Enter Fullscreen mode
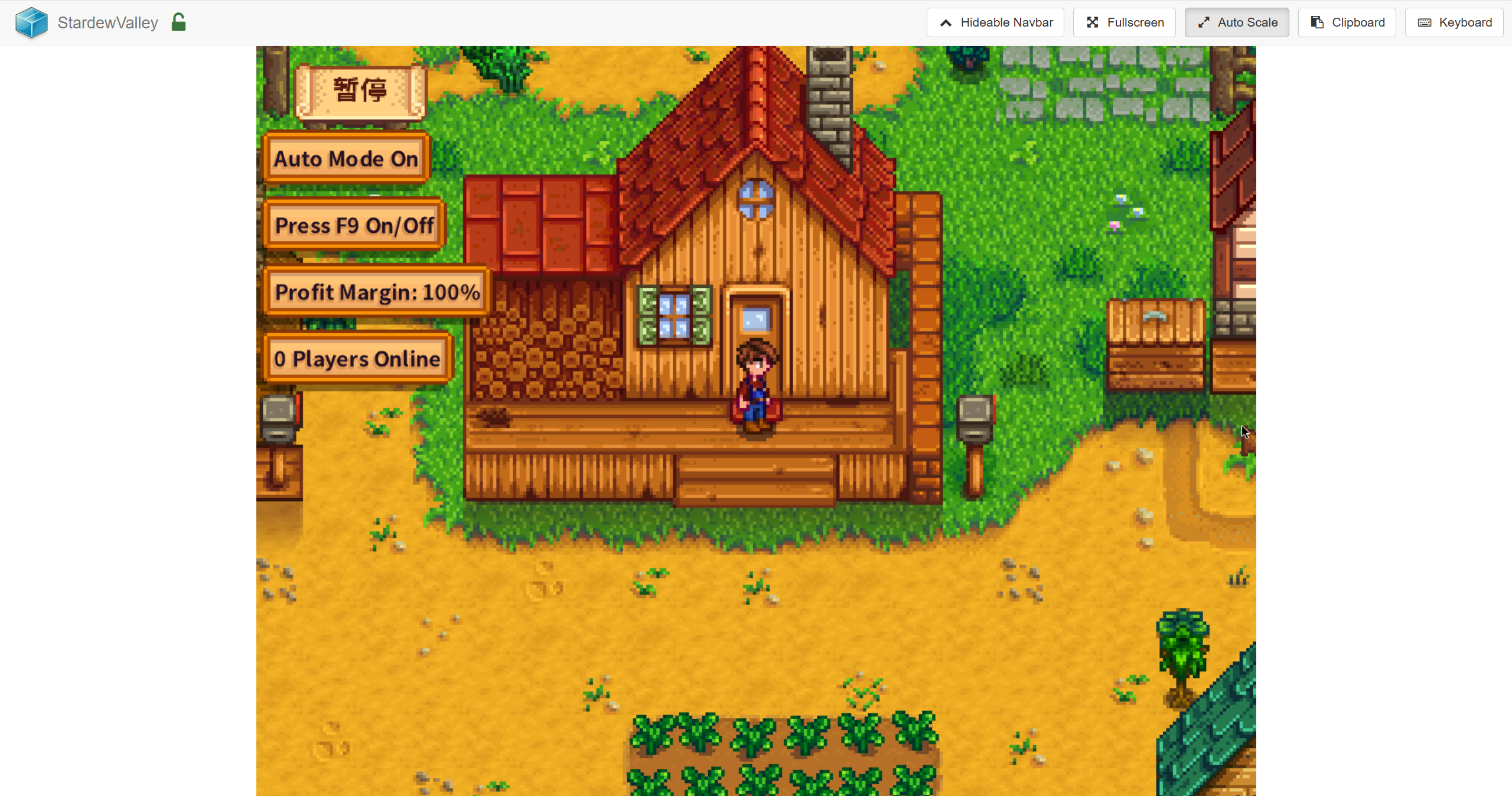Screen dimensions: 1512x796 1124,22
